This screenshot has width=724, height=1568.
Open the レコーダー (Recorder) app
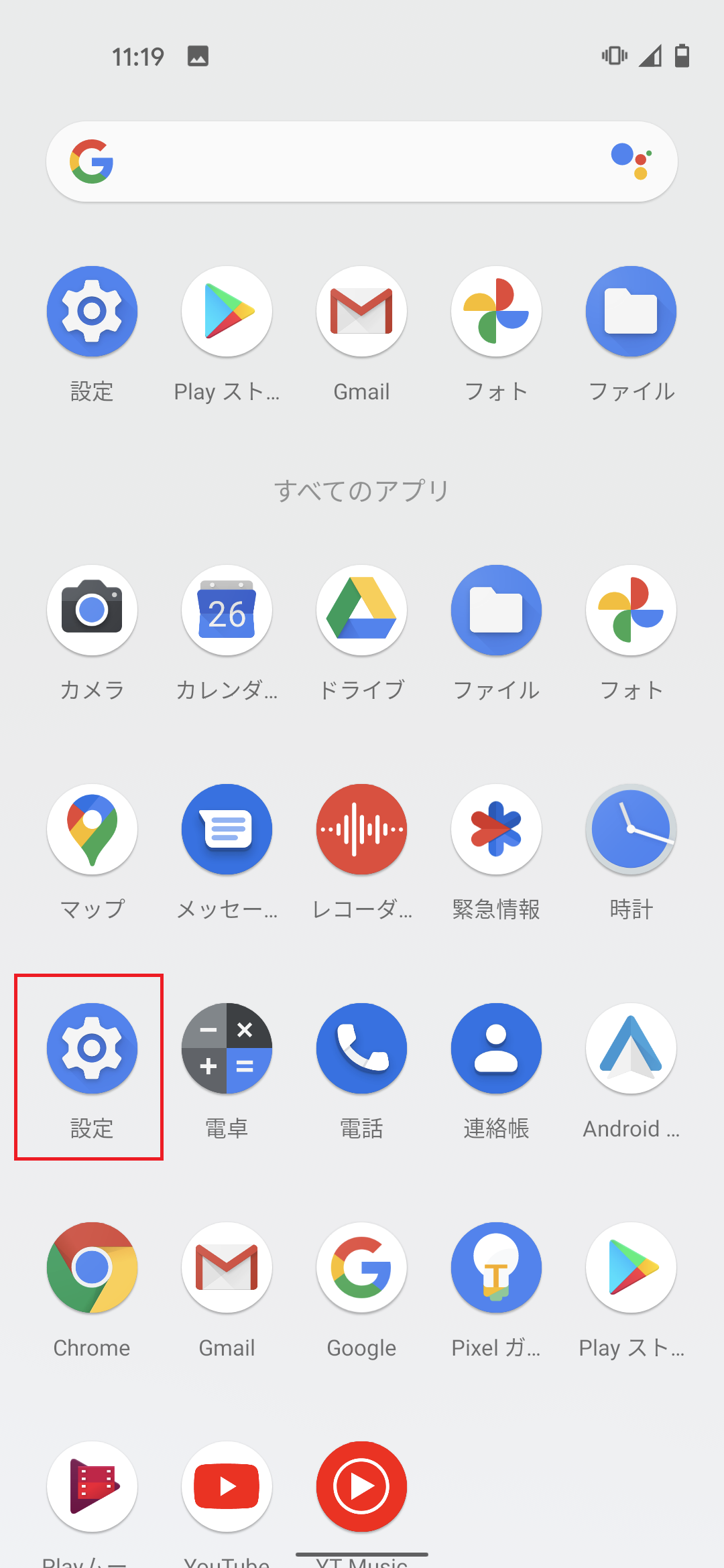361,829
